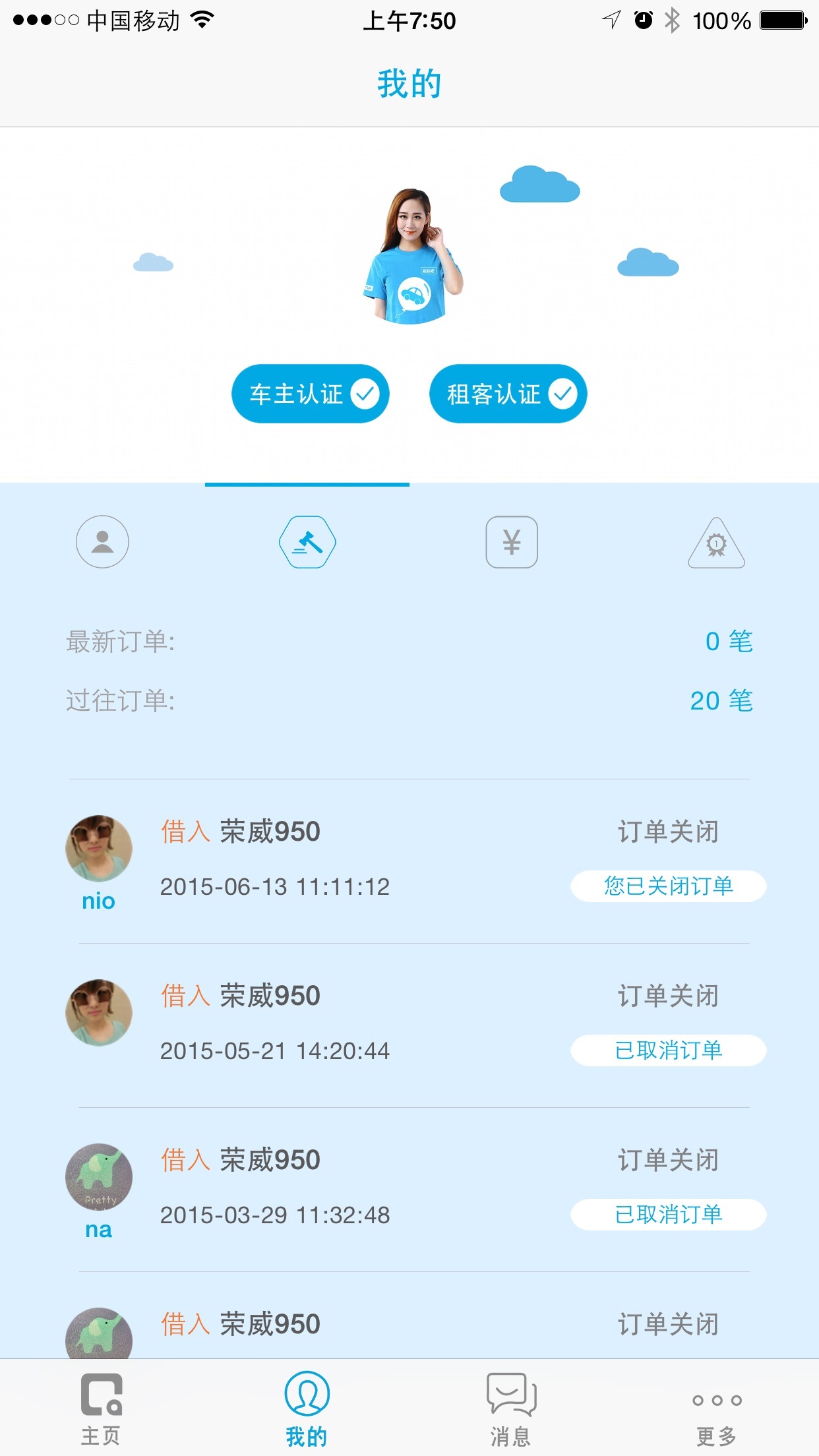Tap the 租客认证 renter verification button
The image size is (819, 1456).
[508, 394]
